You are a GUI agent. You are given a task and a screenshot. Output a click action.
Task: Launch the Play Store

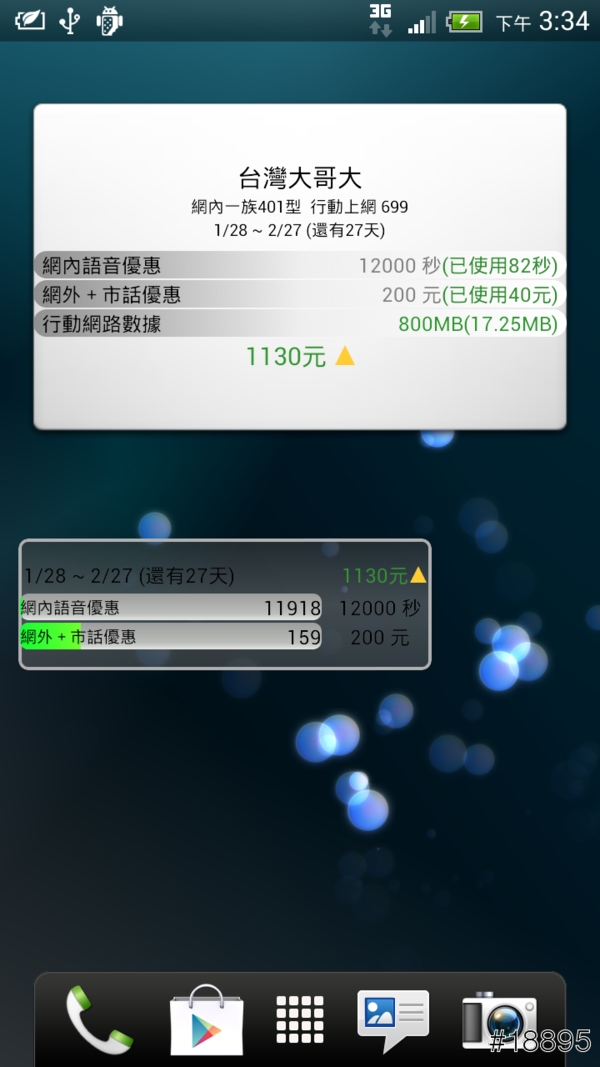(x=205, y=1020)
